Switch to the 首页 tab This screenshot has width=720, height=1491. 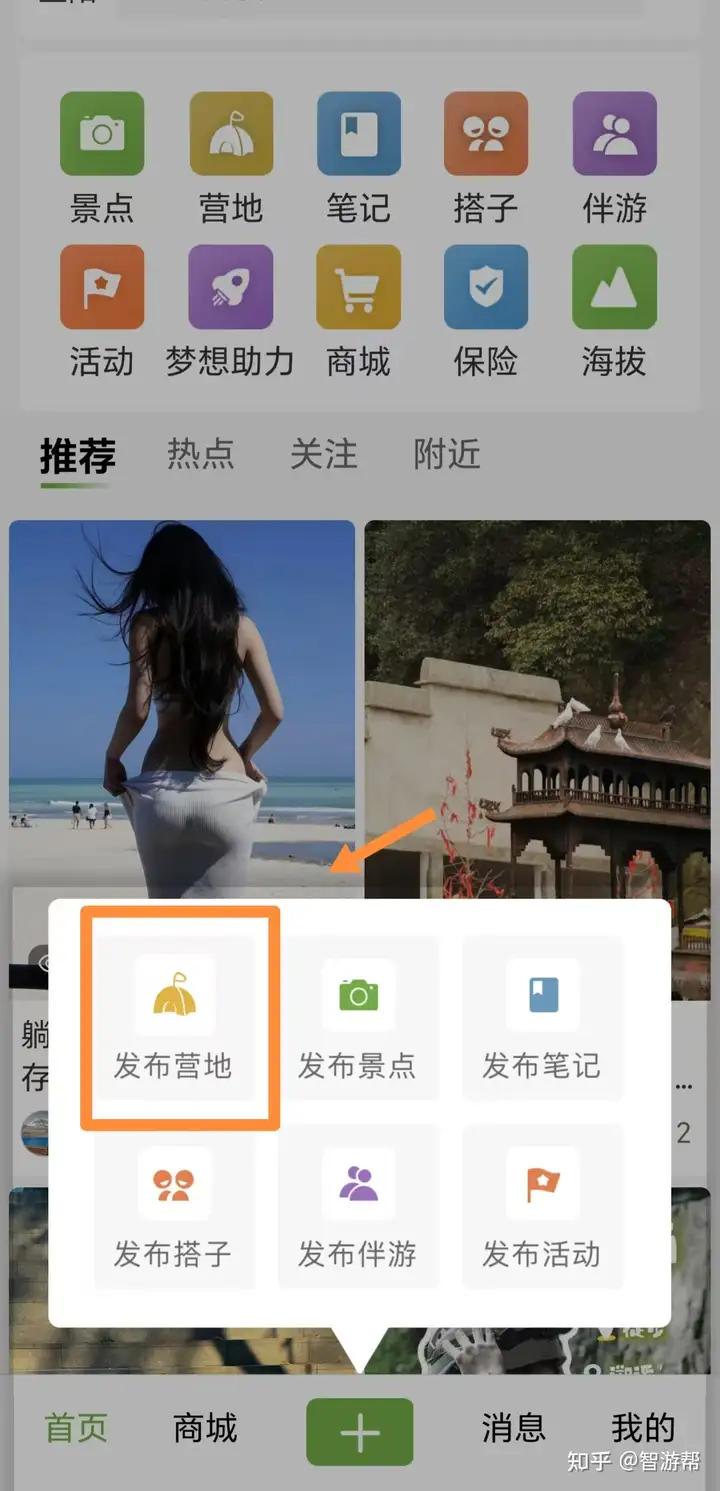[x=76, y=1428]
